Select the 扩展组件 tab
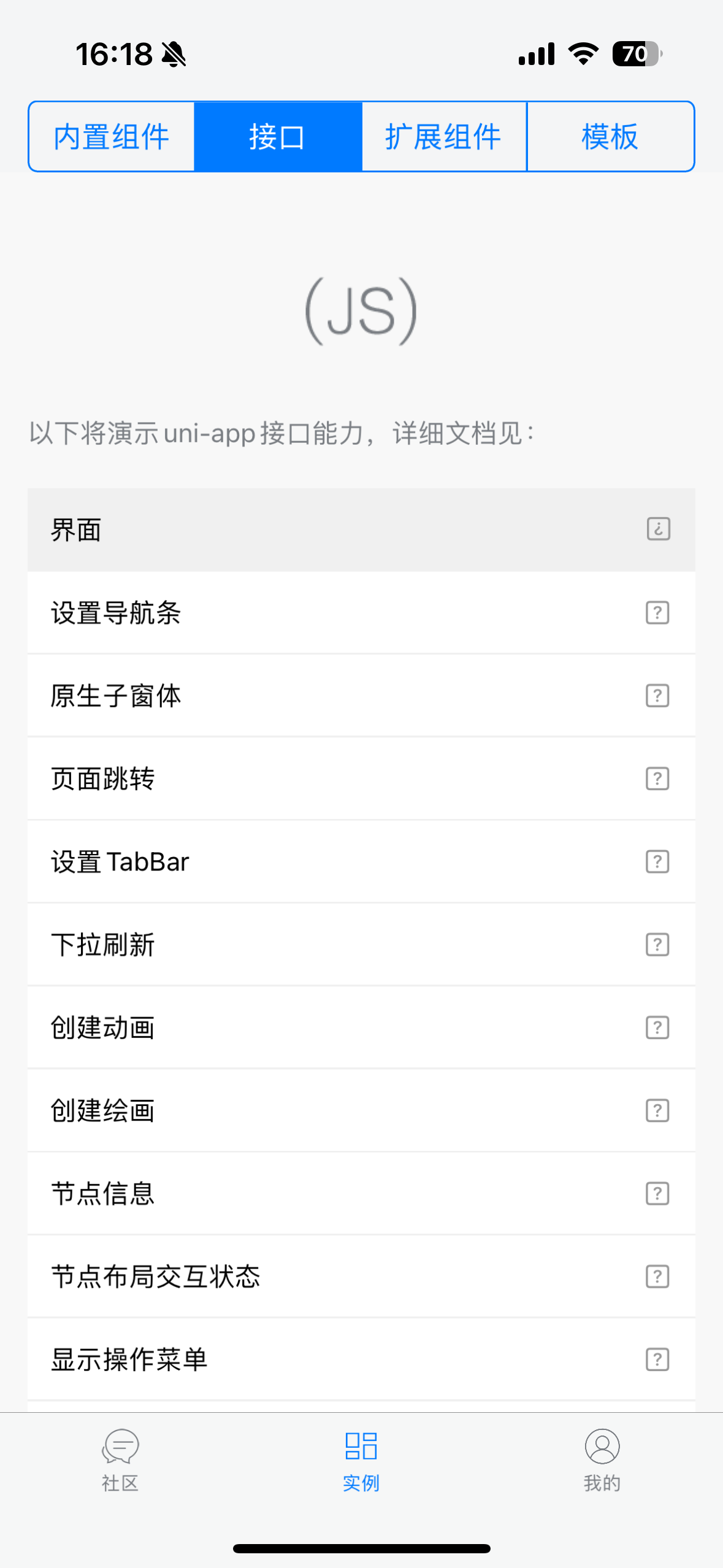Viewport: 723px width, 1568px height. tap(444, 137)
